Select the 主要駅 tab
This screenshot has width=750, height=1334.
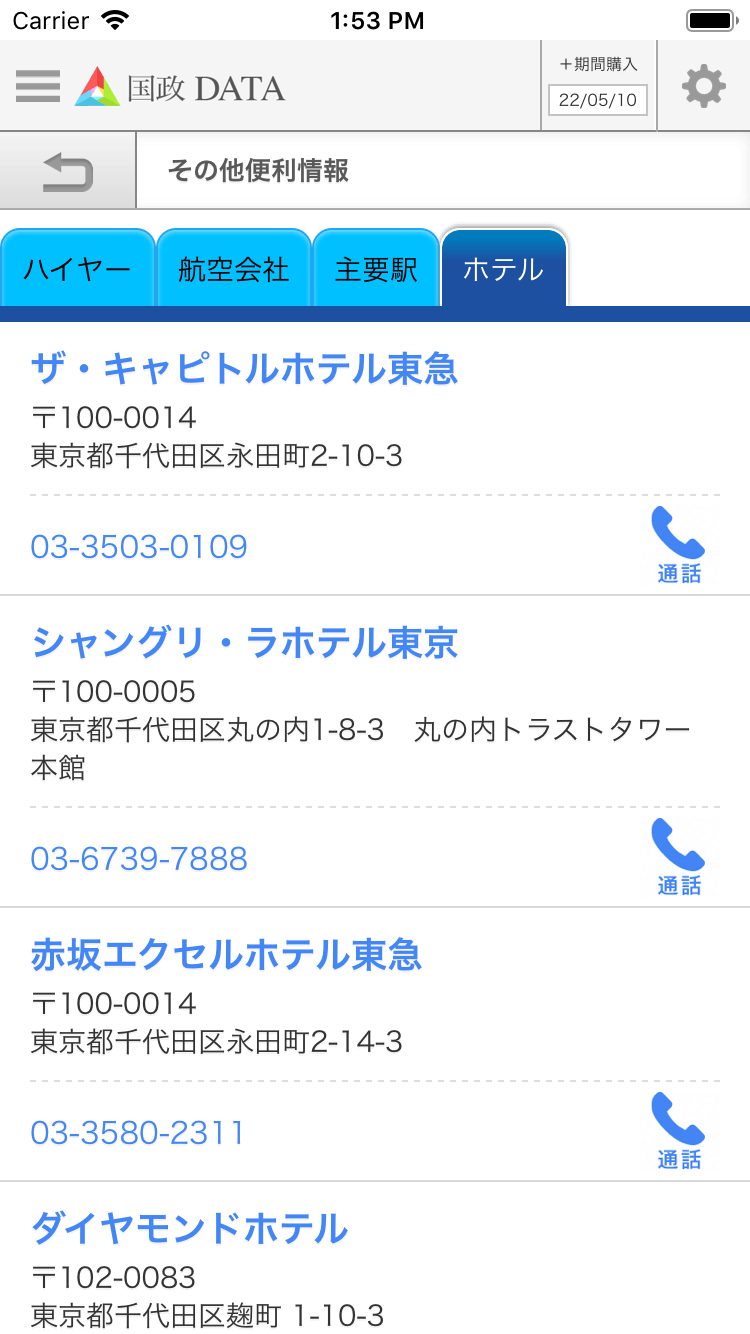[376, 269]
